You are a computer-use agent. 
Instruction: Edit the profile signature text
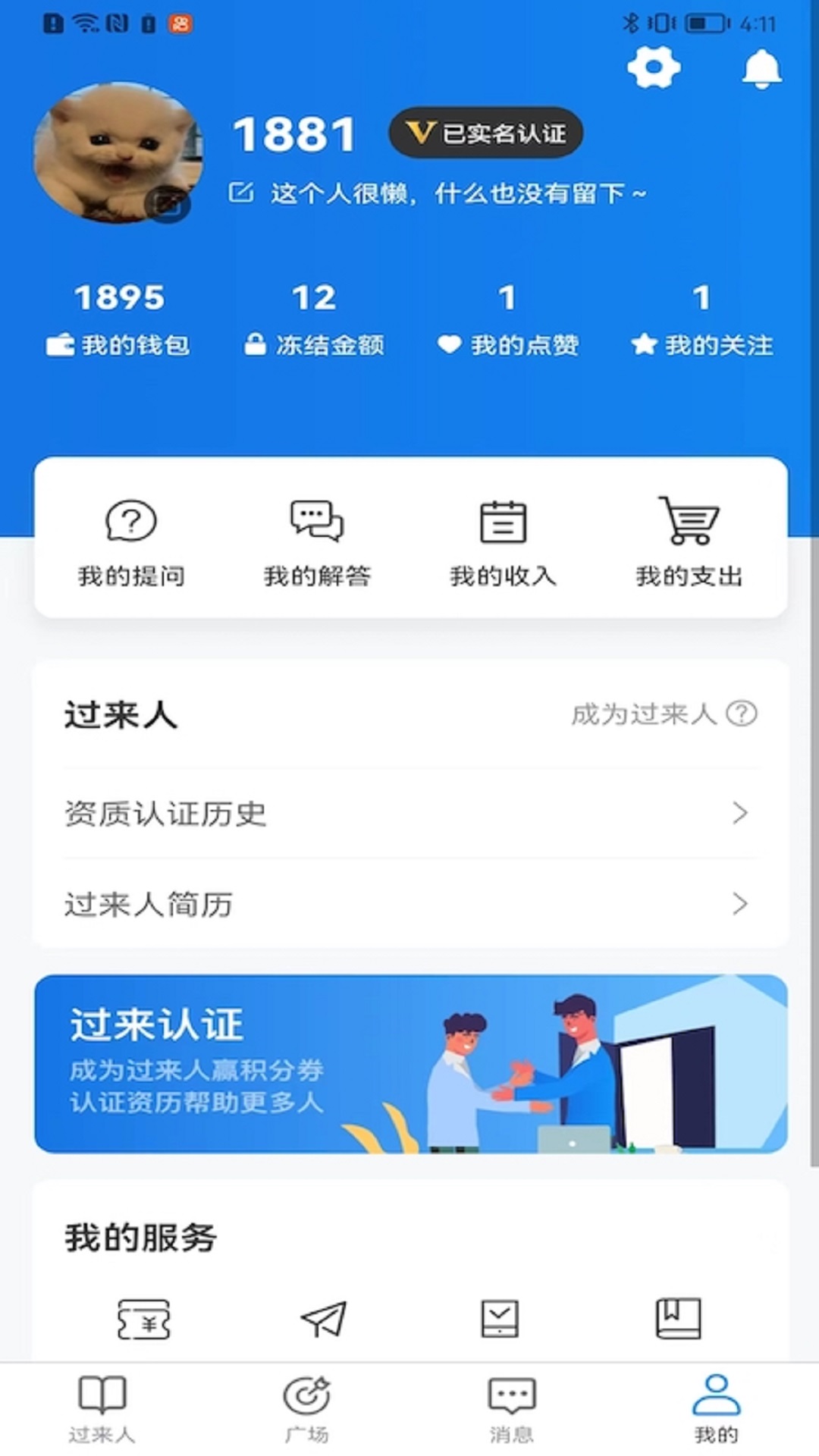coord(438,193)
